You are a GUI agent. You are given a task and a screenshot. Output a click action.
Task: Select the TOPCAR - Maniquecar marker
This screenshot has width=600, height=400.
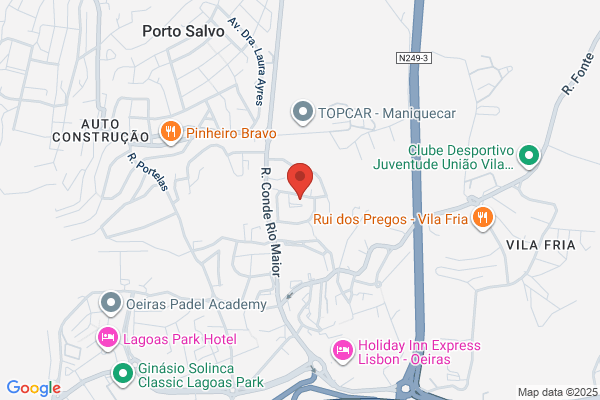[303, 113]
